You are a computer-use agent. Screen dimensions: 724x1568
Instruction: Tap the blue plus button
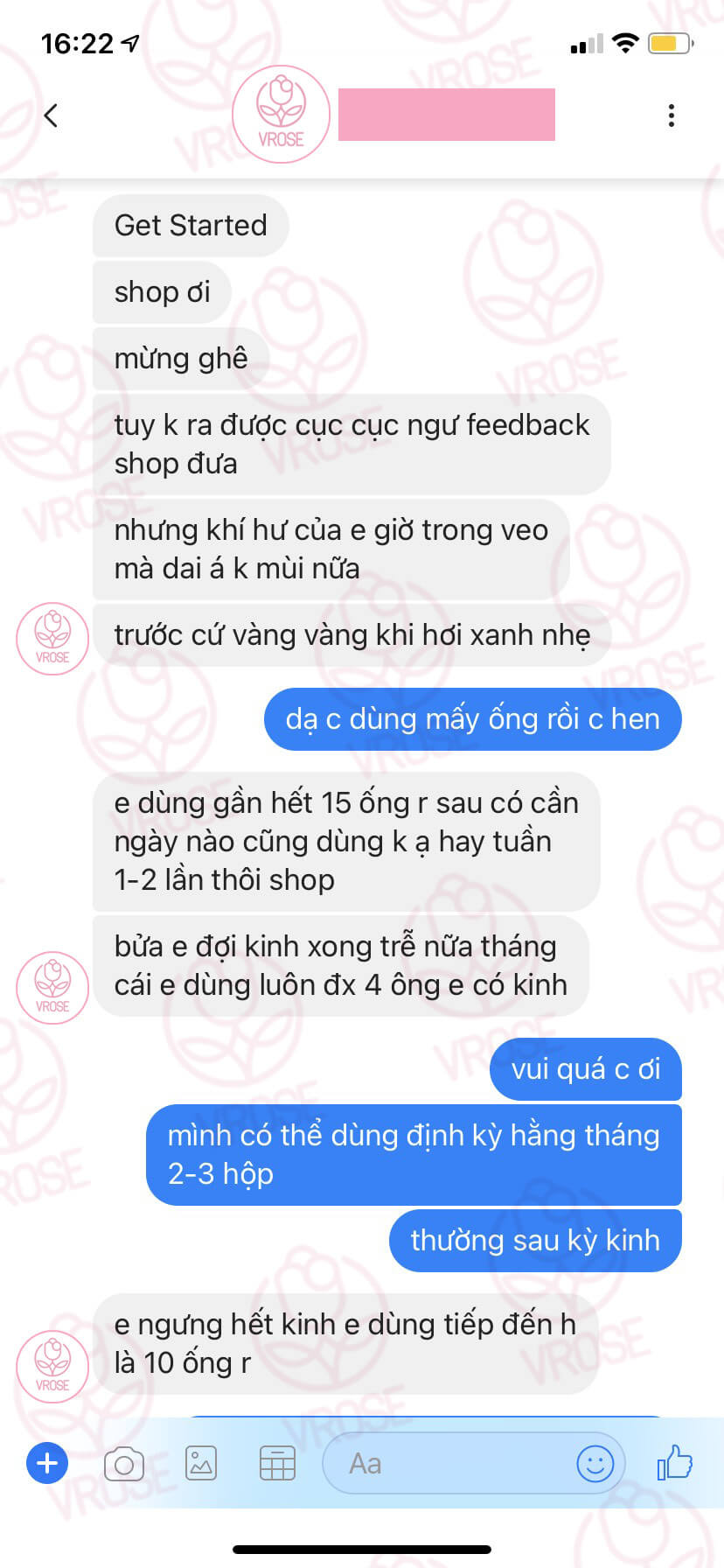pyautogui.click(x=47, y=1463)
